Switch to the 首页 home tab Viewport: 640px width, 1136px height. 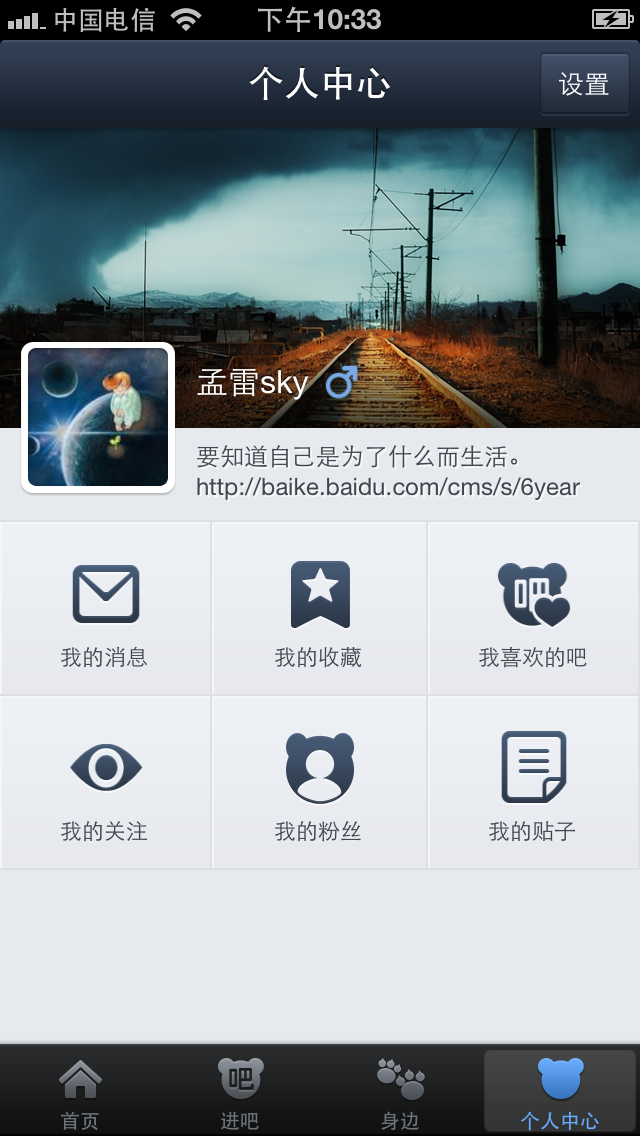[x=80, y=1092]
